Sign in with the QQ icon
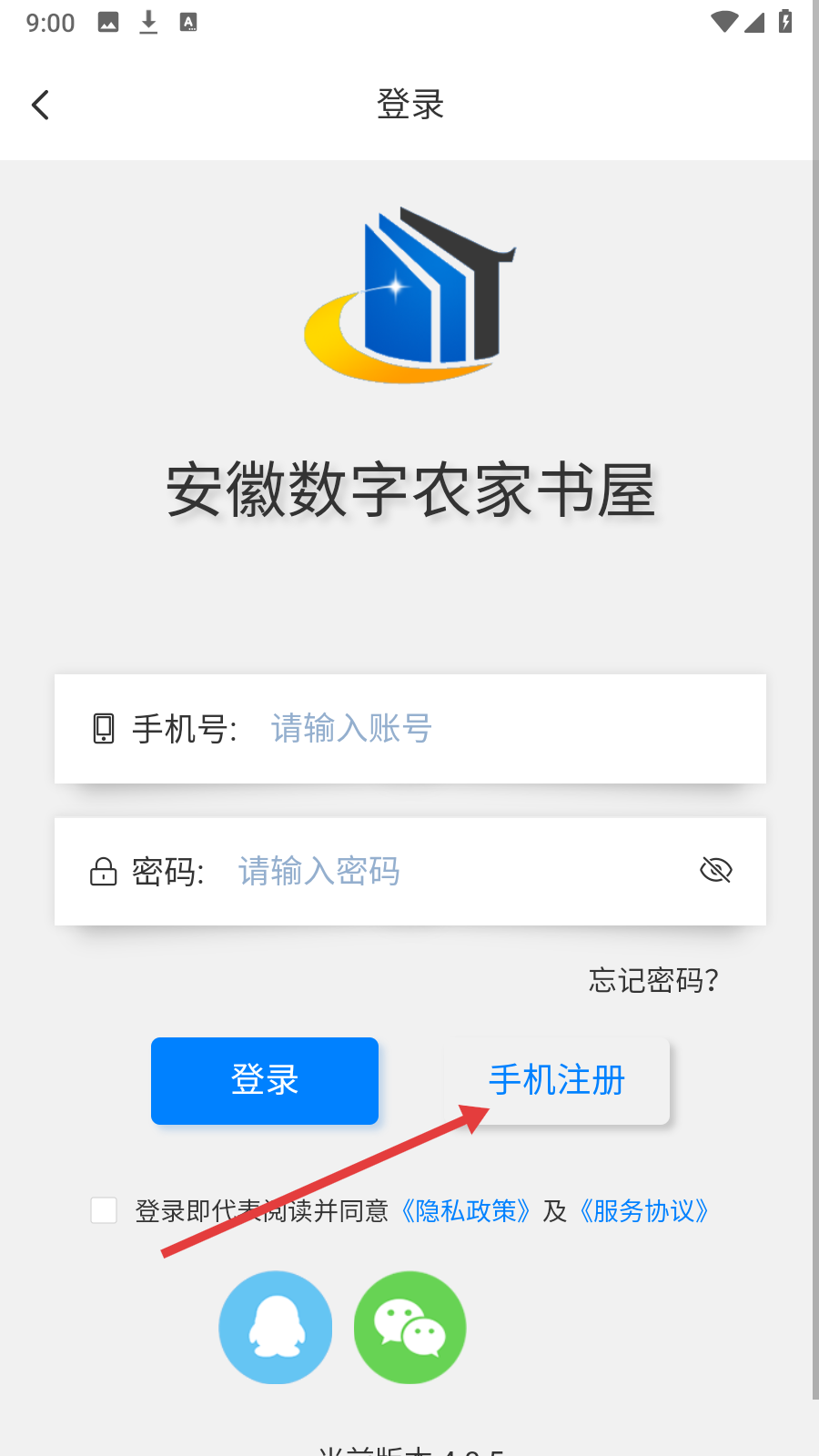Image resolution: width=819 pixels, height=1456 pixels. [275, 1328]
